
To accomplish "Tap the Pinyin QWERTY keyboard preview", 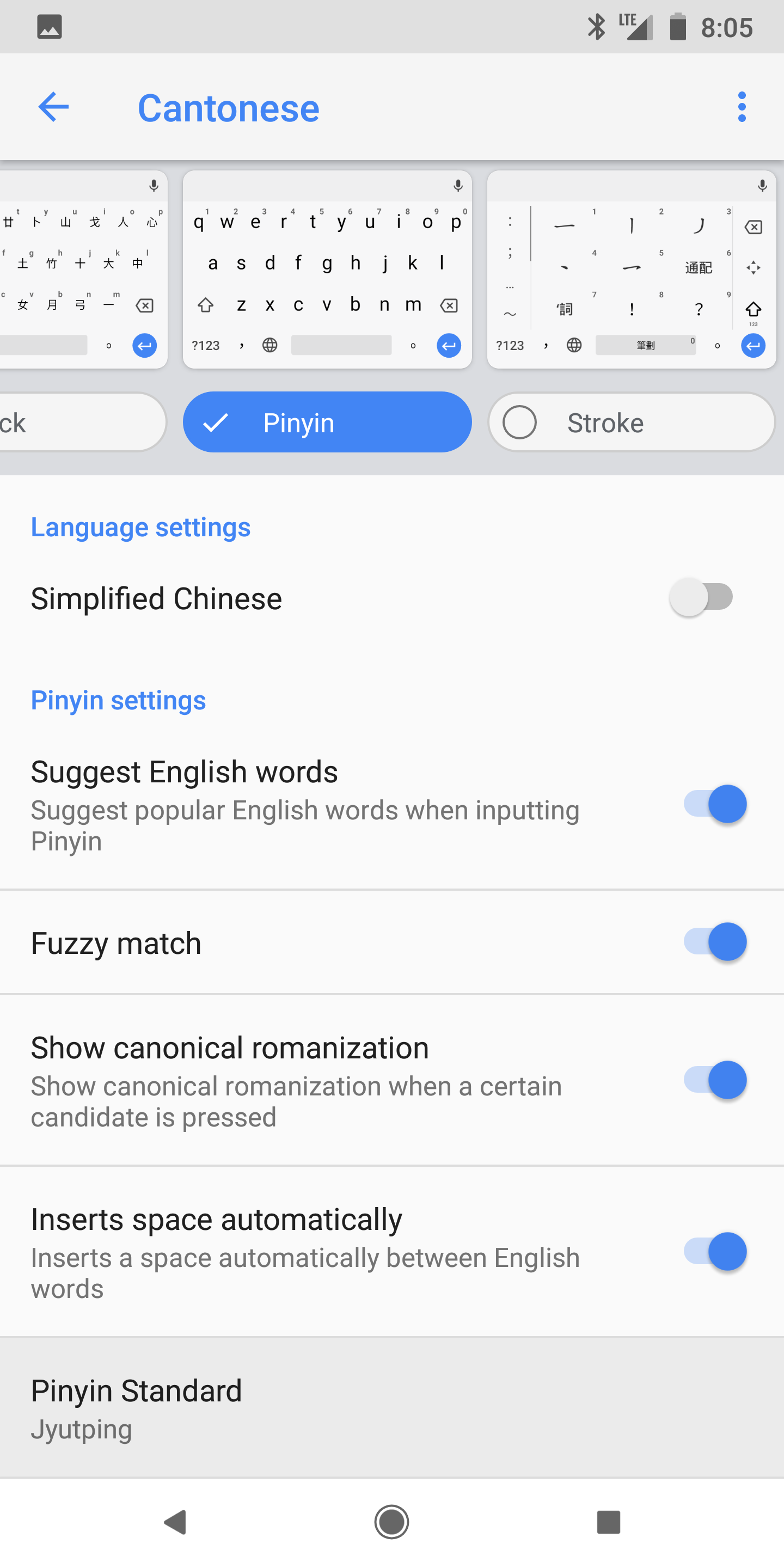I will click(327, 269).
